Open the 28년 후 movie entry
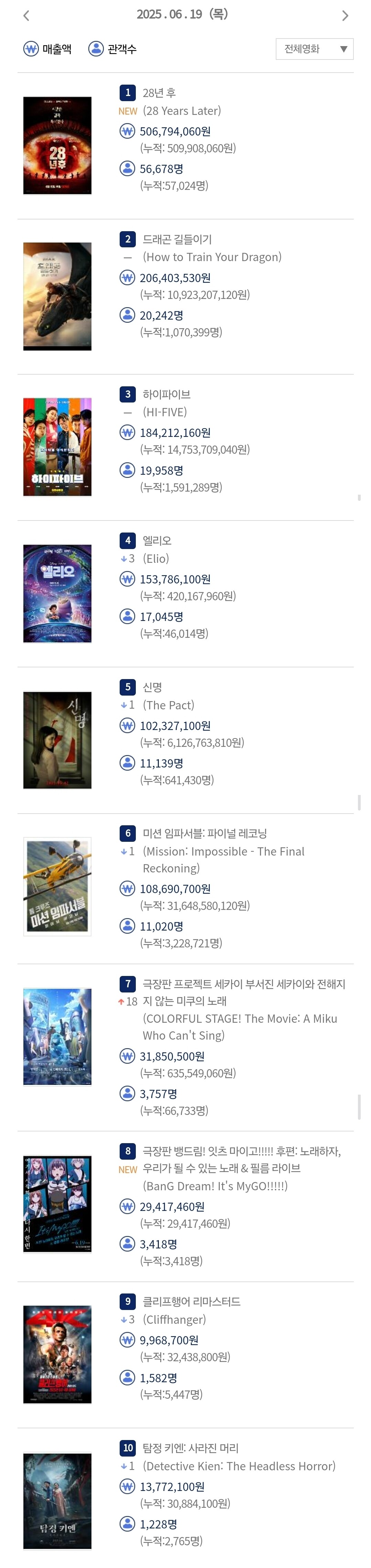The height and width of the screenshot is (1568, 371). click(159, 93)
